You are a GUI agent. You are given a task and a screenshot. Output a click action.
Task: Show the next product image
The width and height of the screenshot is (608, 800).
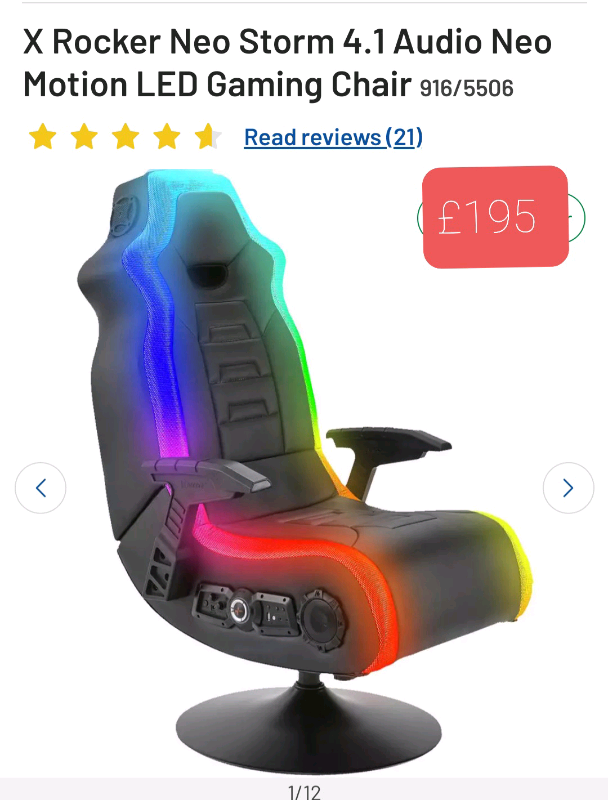pos(568,488)
